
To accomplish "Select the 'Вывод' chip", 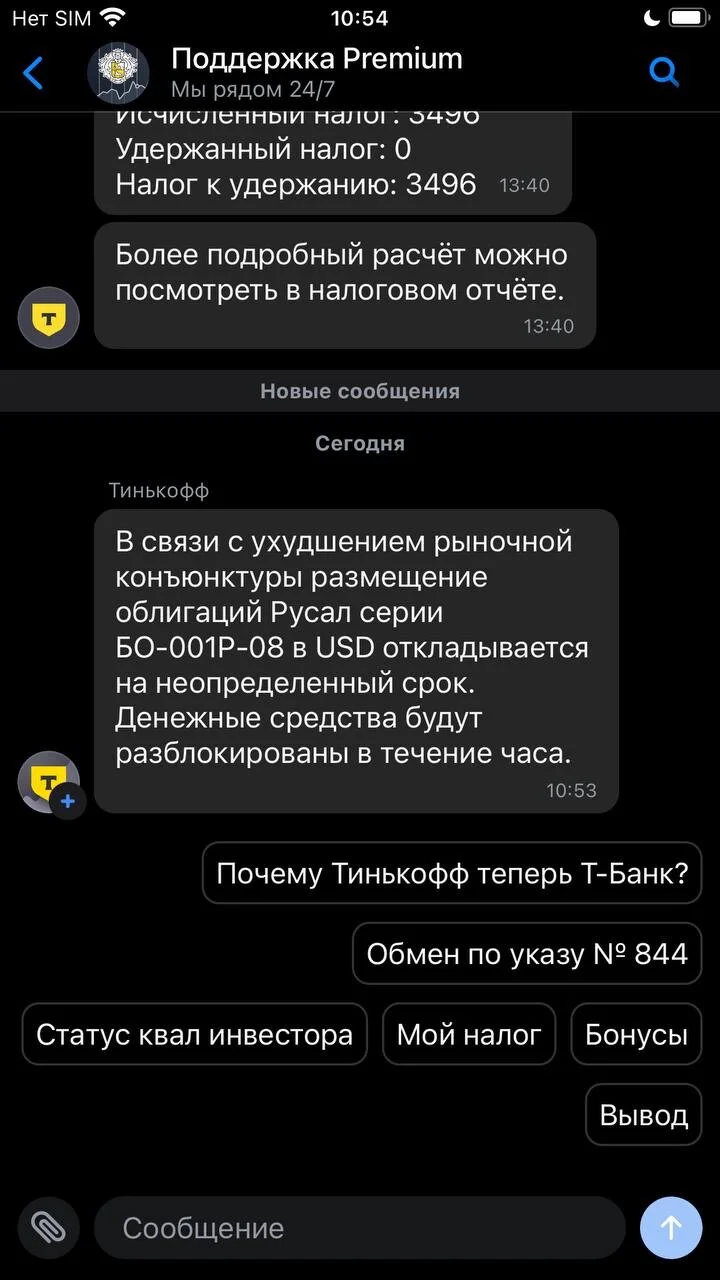I will coord(644,1114).
